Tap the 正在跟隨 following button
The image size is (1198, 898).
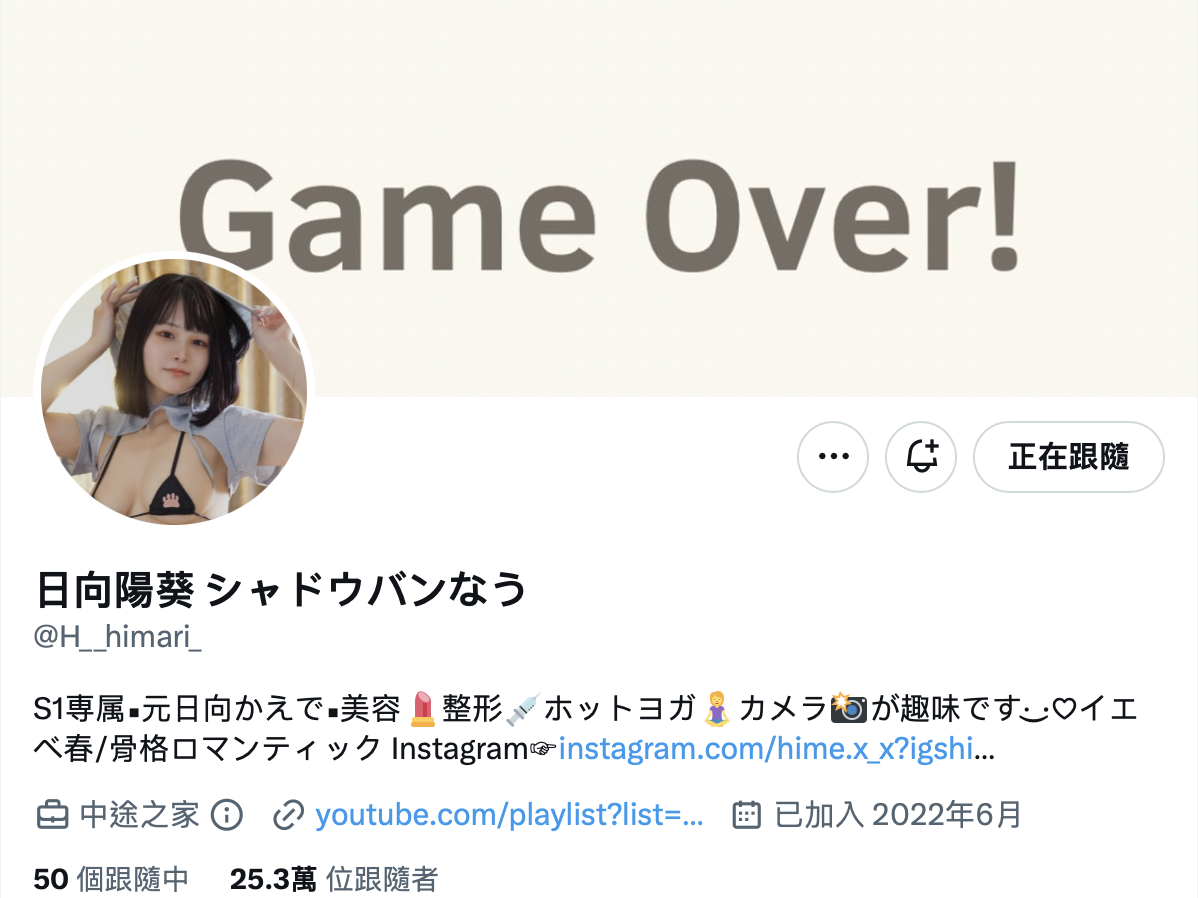point(1068,457)
